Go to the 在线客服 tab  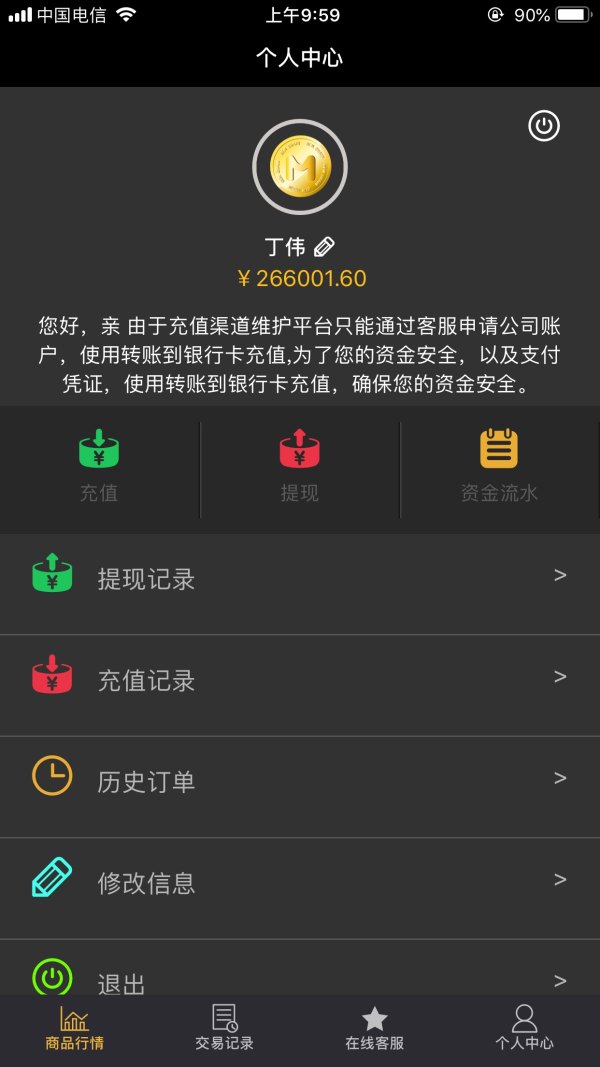(x=375, y=1030)
